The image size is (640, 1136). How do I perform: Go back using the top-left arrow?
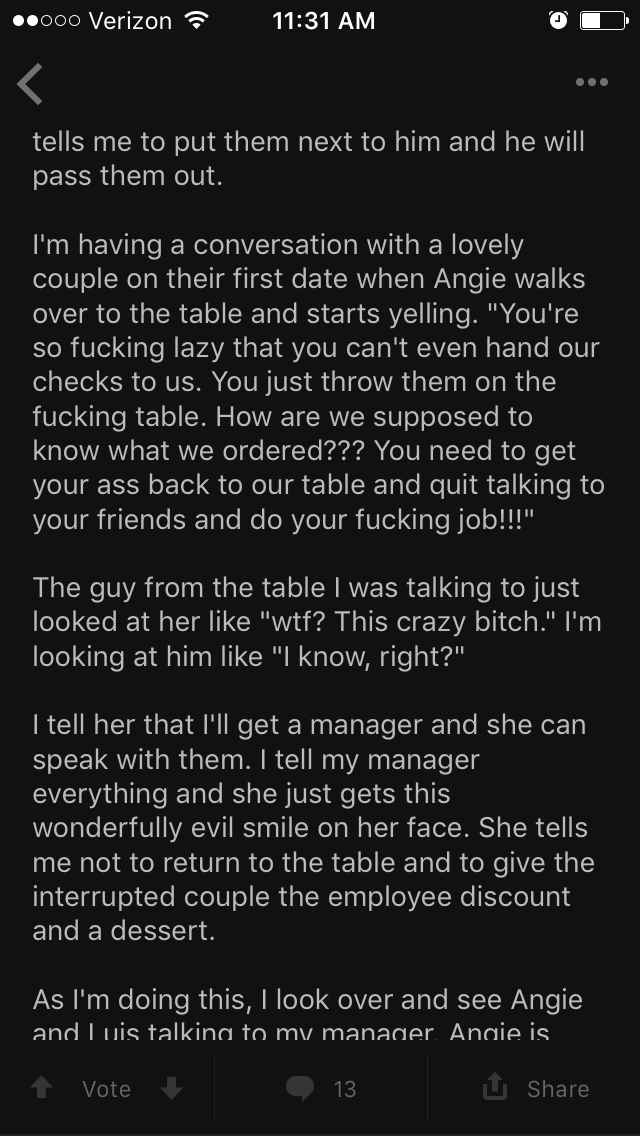[x=30, y=83]
